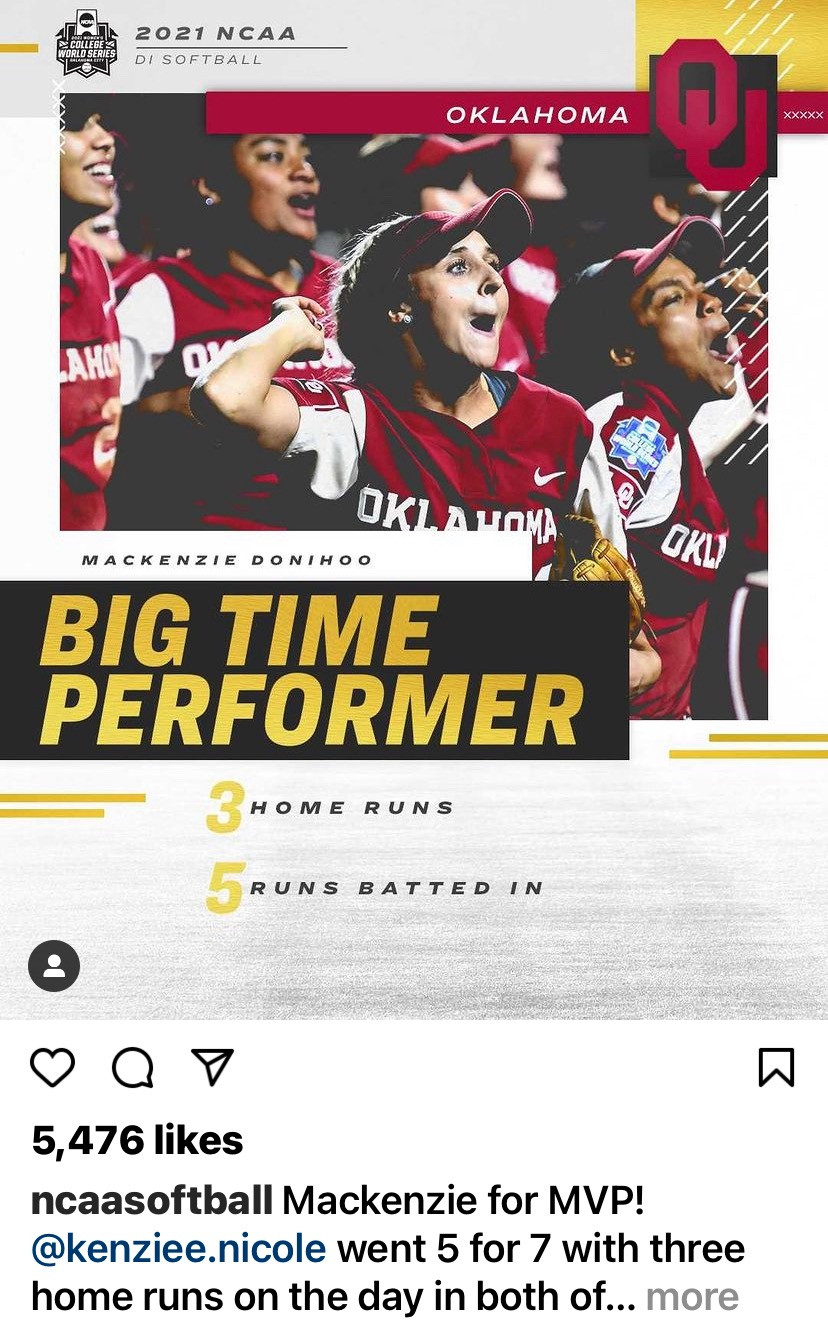The image size is (828, 1329).
Task: View tagged people in the photo
Action: pos(54,966)
